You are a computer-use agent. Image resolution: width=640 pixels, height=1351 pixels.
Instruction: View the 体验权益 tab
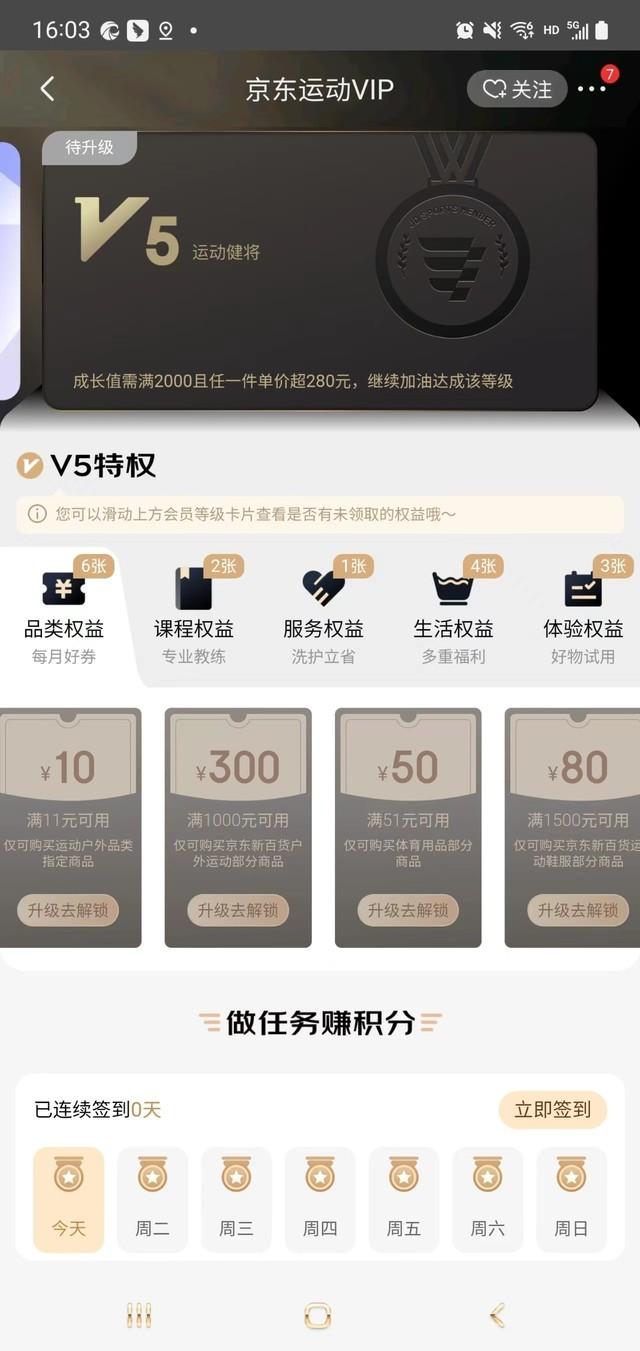coord(583,612)
